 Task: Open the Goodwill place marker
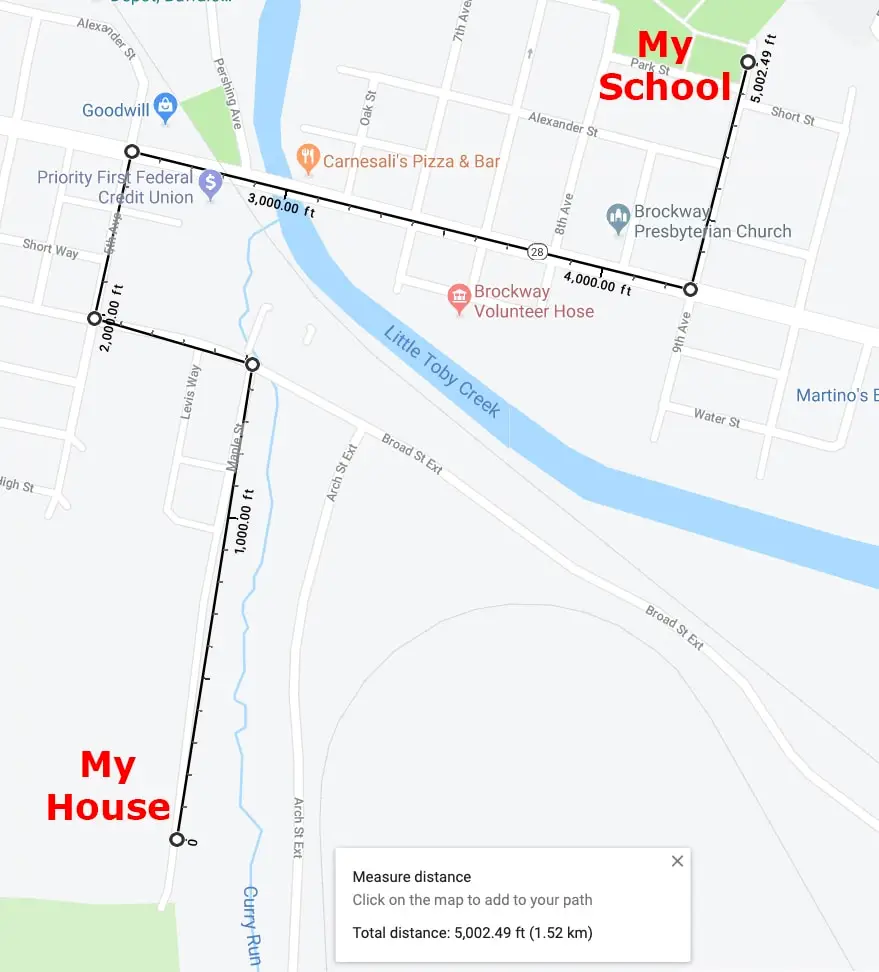point(166,104)
